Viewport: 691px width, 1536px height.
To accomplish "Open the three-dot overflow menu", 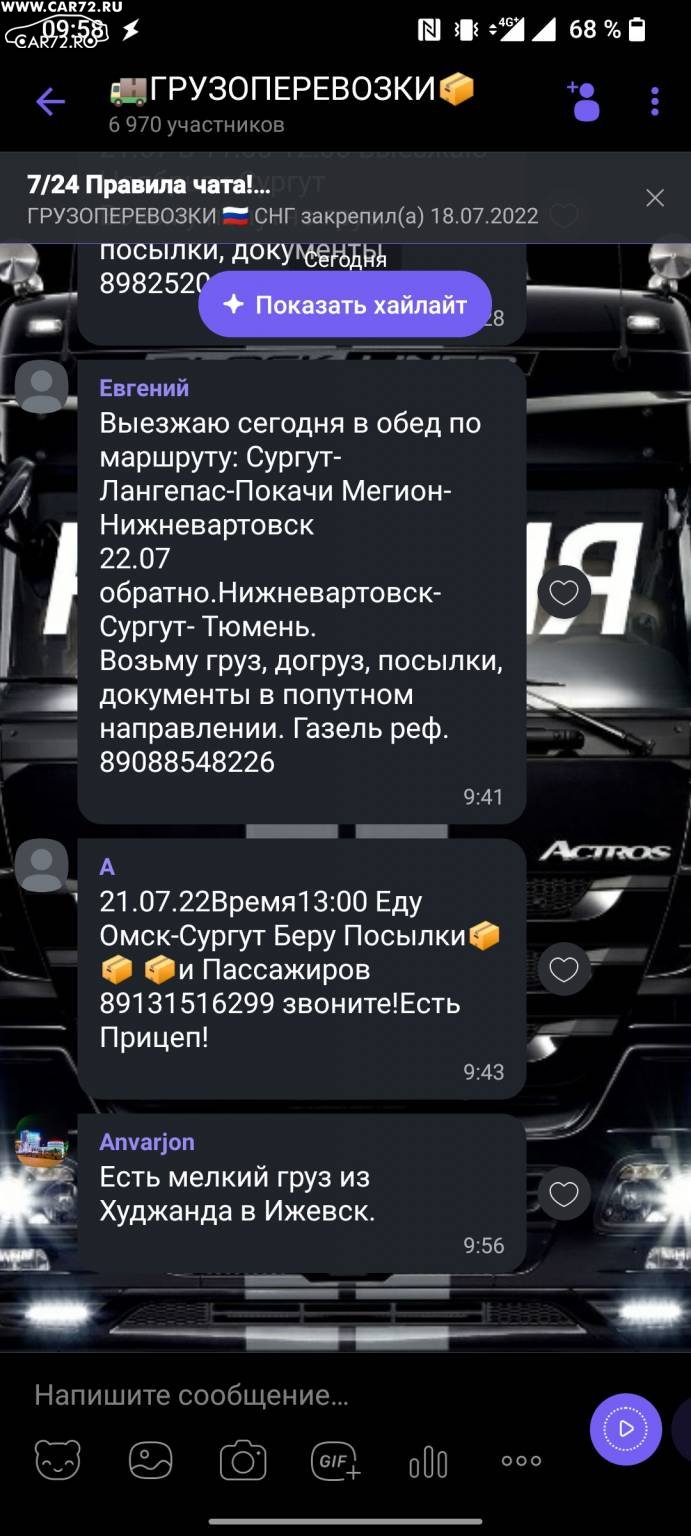I will pos(655,101).
